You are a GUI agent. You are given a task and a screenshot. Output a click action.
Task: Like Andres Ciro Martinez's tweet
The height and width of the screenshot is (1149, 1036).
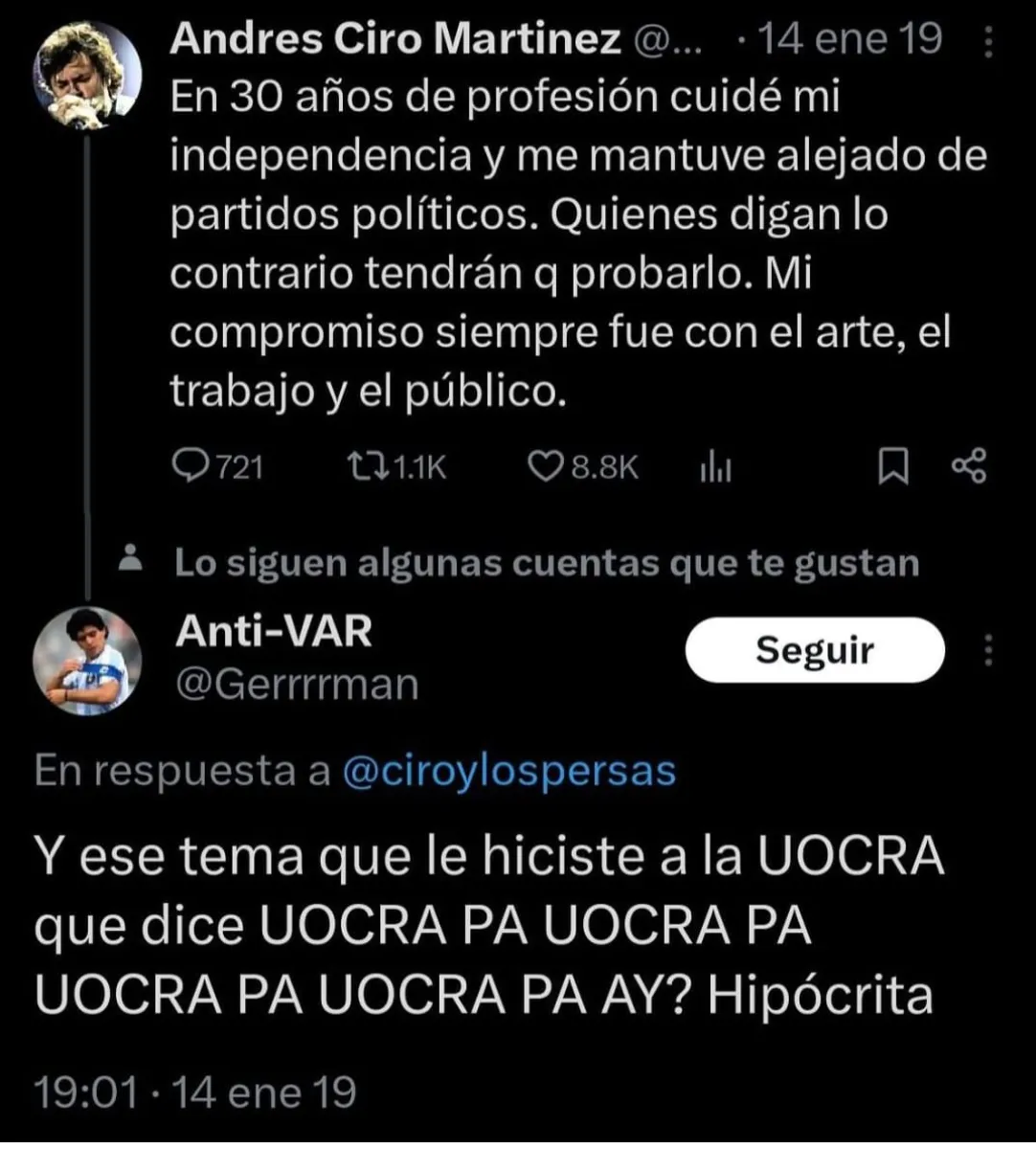(546, 466)
